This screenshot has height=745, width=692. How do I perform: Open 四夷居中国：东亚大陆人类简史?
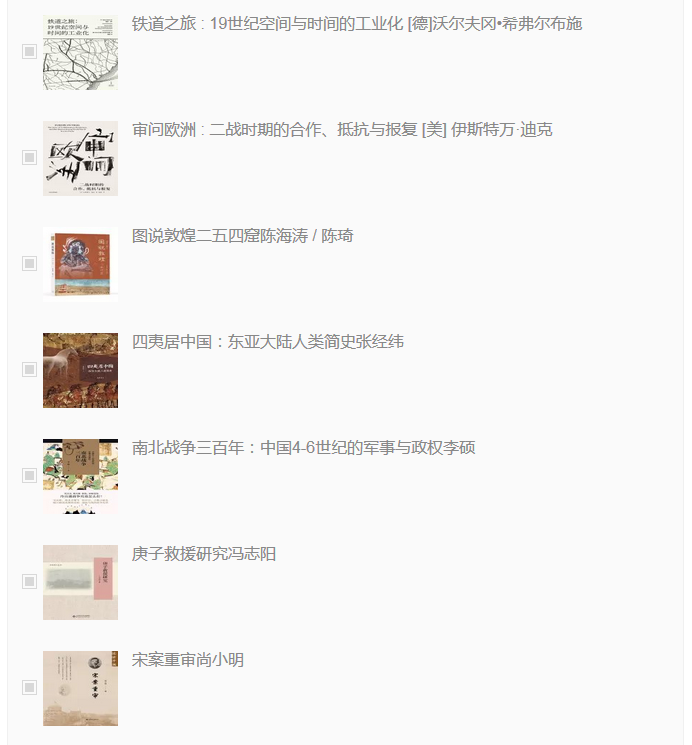[x=267, y=342]
